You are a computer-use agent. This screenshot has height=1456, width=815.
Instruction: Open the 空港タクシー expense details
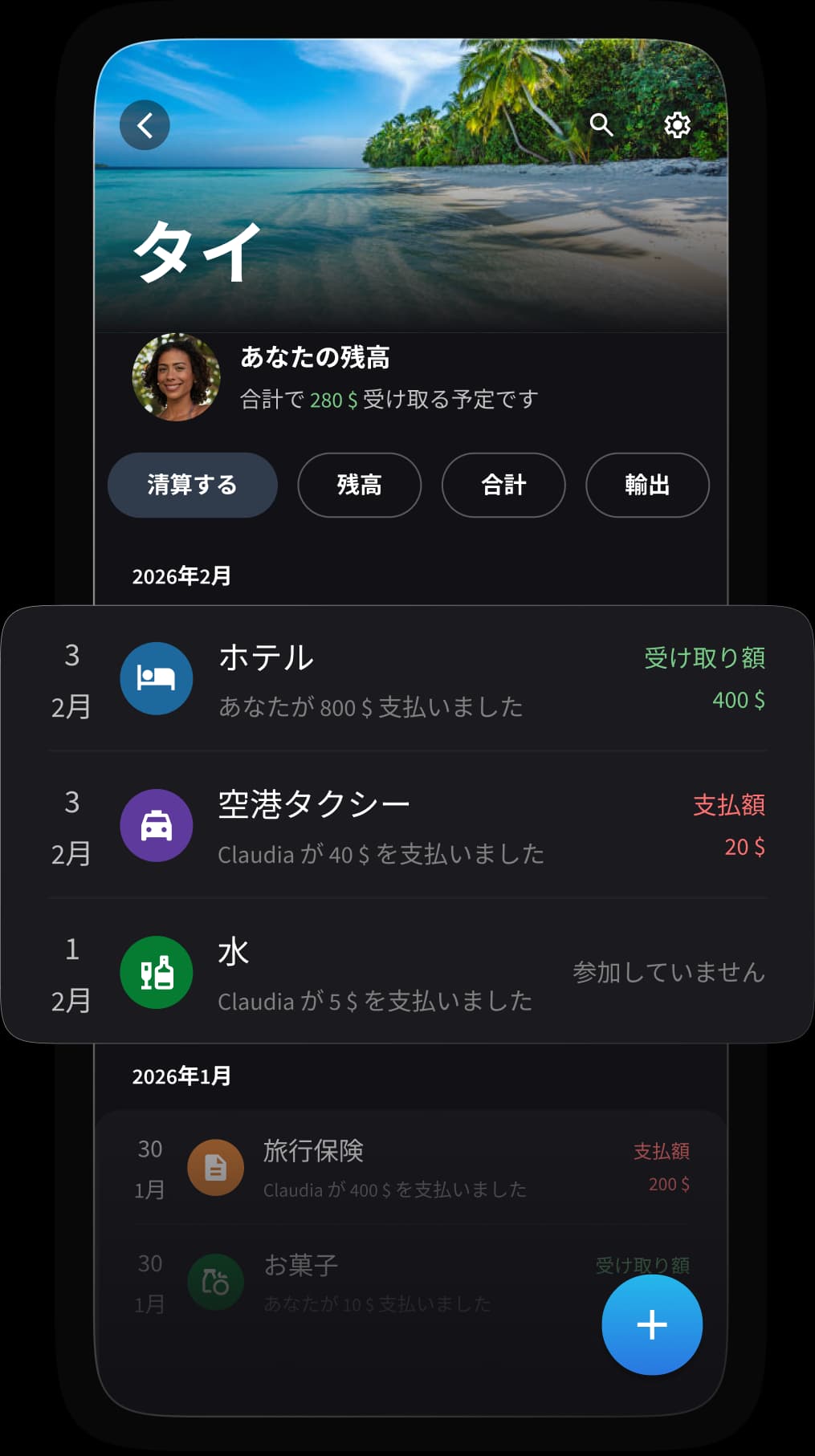click(361, 824)
